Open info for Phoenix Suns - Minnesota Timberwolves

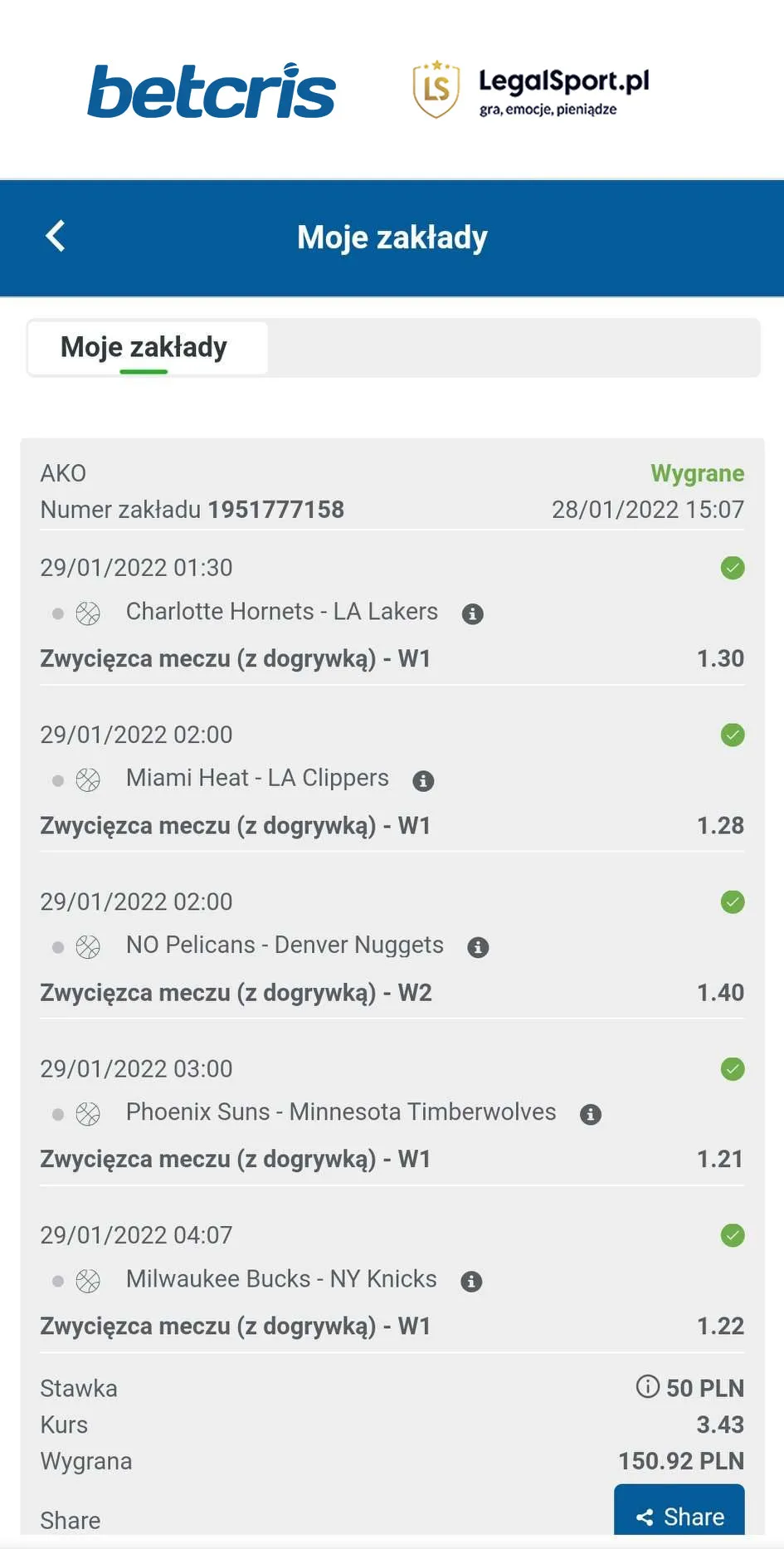591,1115
